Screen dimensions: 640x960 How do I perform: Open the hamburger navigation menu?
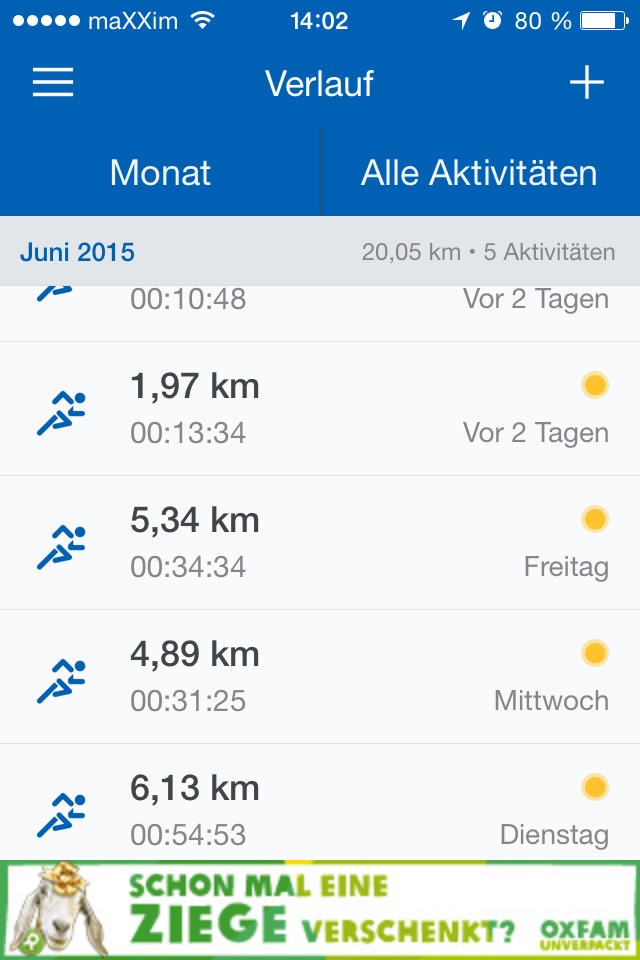[53, 83]
